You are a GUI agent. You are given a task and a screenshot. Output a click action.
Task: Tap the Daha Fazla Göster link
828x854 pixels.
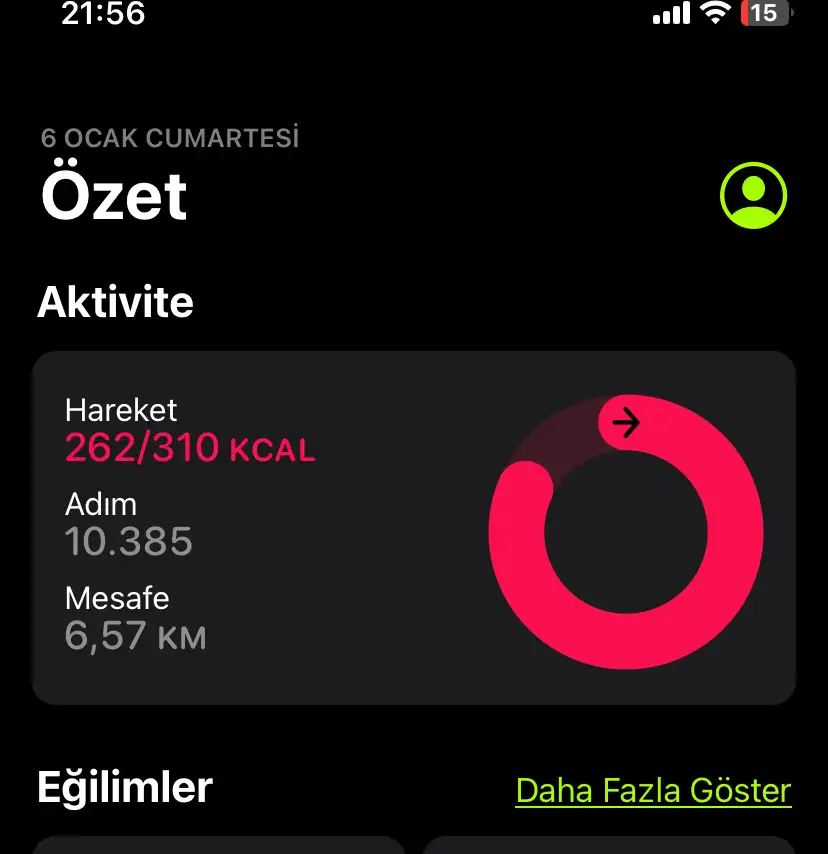click(653, 790)
